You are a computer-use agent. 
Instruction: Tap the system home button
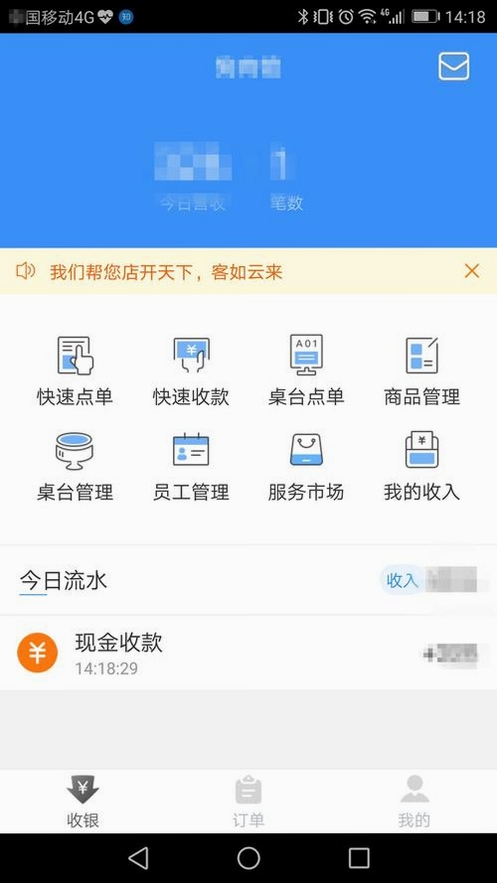[x=248, y=858]
